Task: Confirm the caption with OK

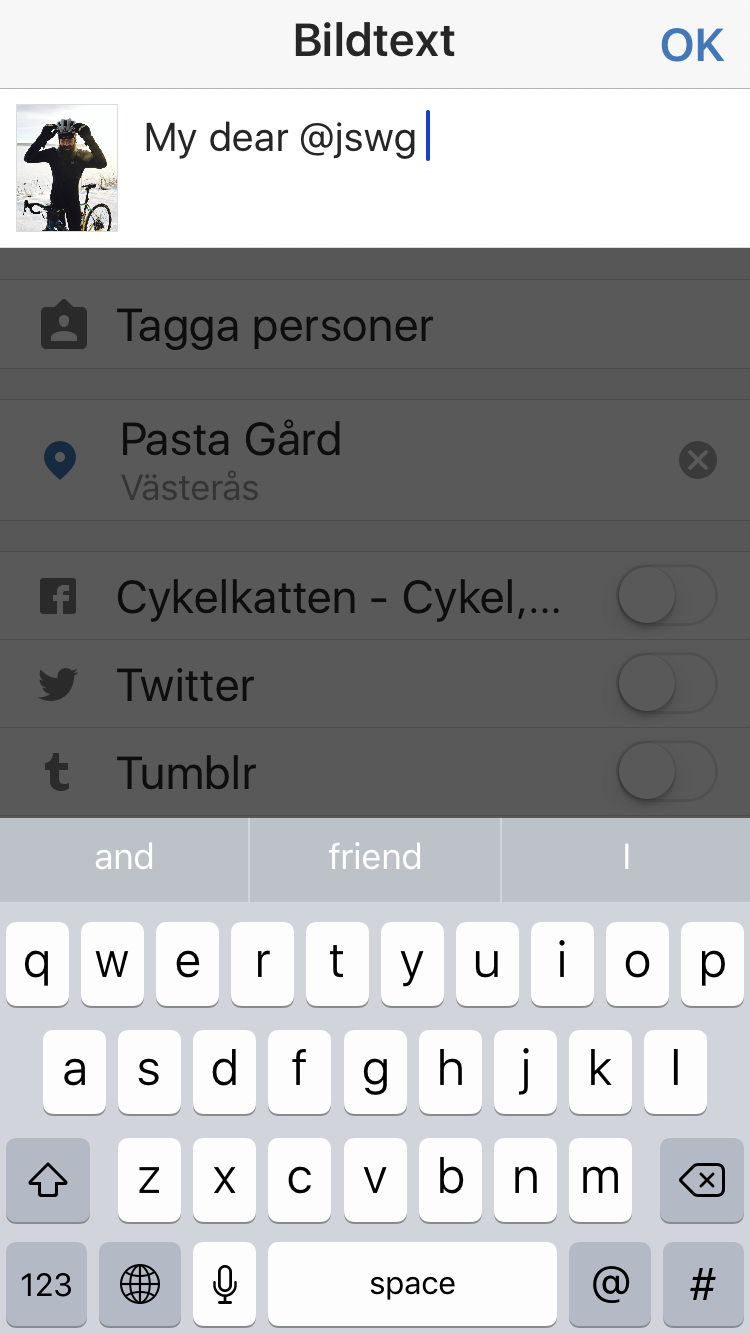Action: [692, 45]
